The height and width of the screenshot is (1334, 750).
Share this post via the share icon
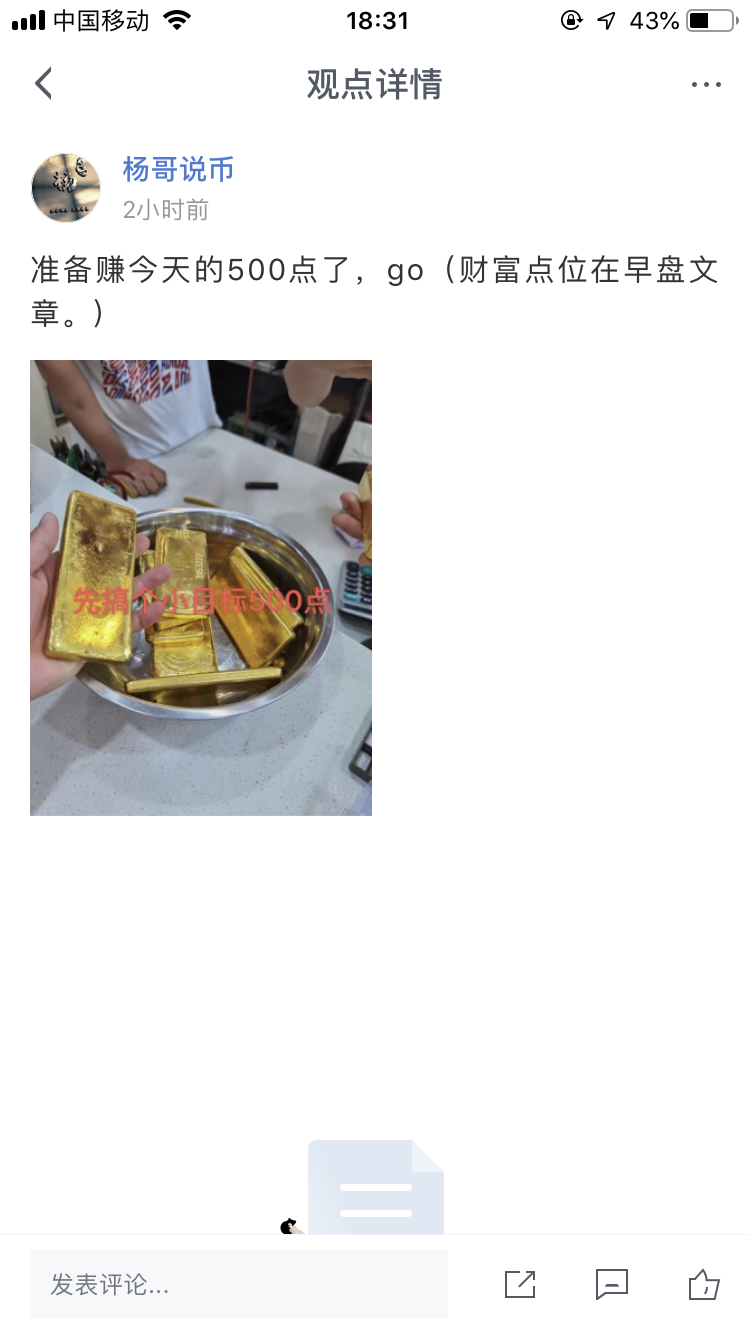click(x=520, y=1284)
